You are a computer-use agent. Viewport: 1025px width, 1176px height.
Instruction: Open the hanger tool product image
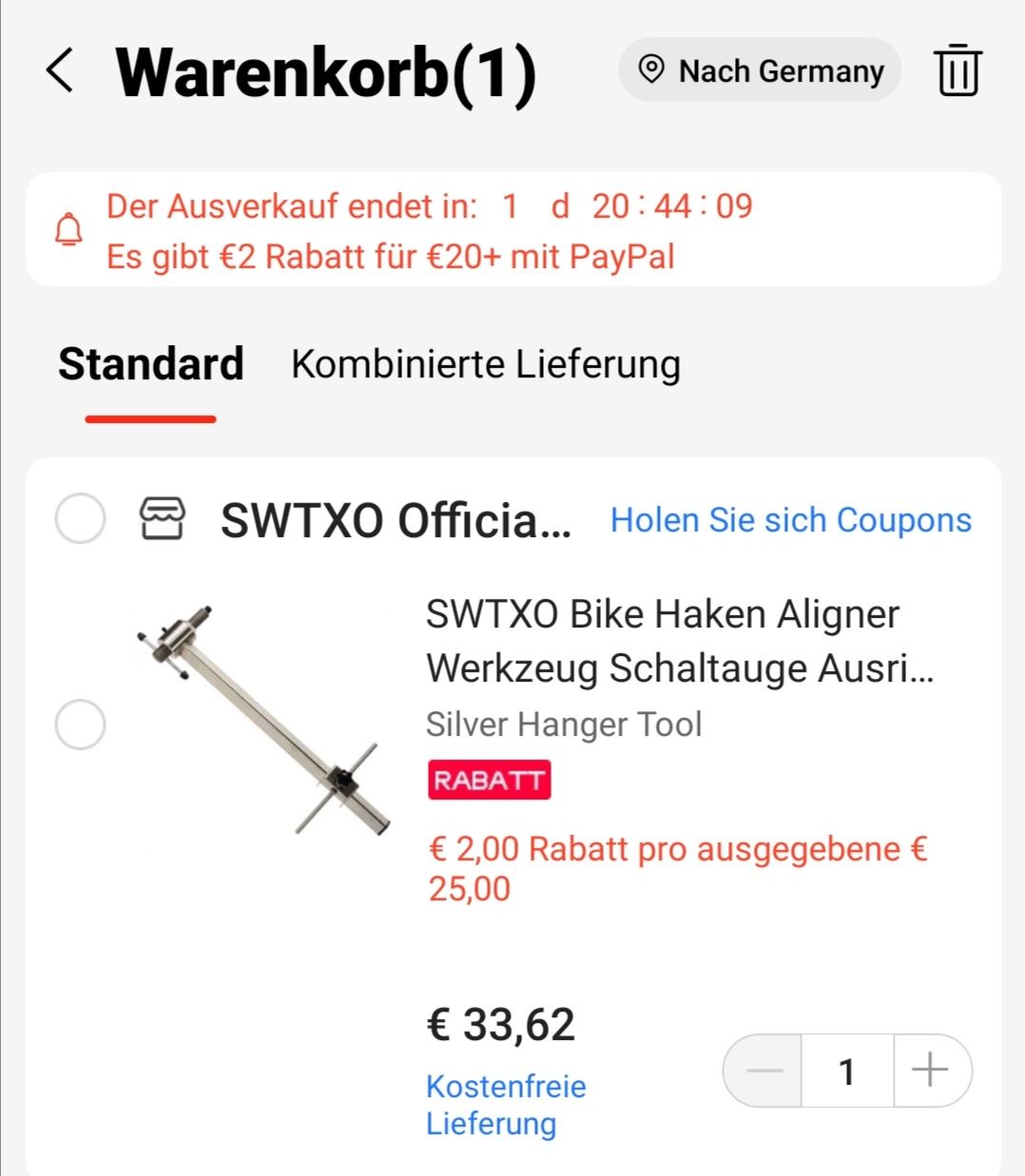tap(264, 721)
